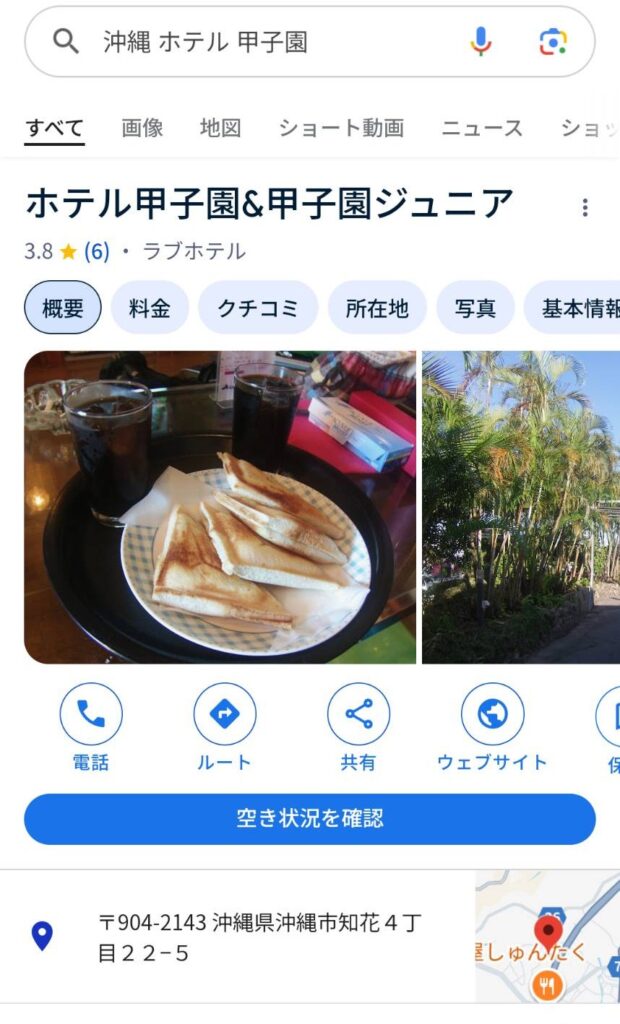The image size is (620, 1024).
Task: Select the クチコミ chip
Action: (258, 308)
